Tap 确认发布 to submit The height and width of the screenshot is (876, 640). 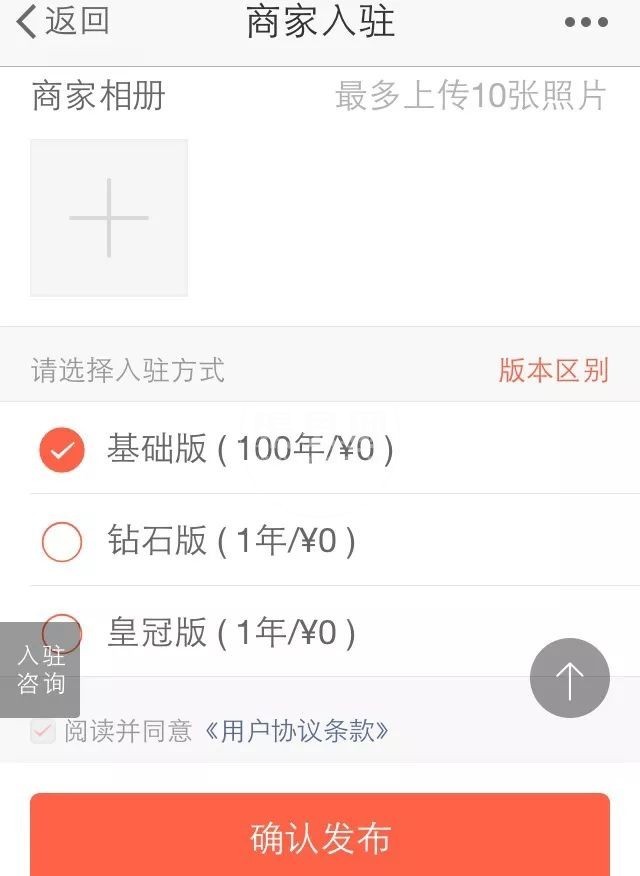point(320,838)
